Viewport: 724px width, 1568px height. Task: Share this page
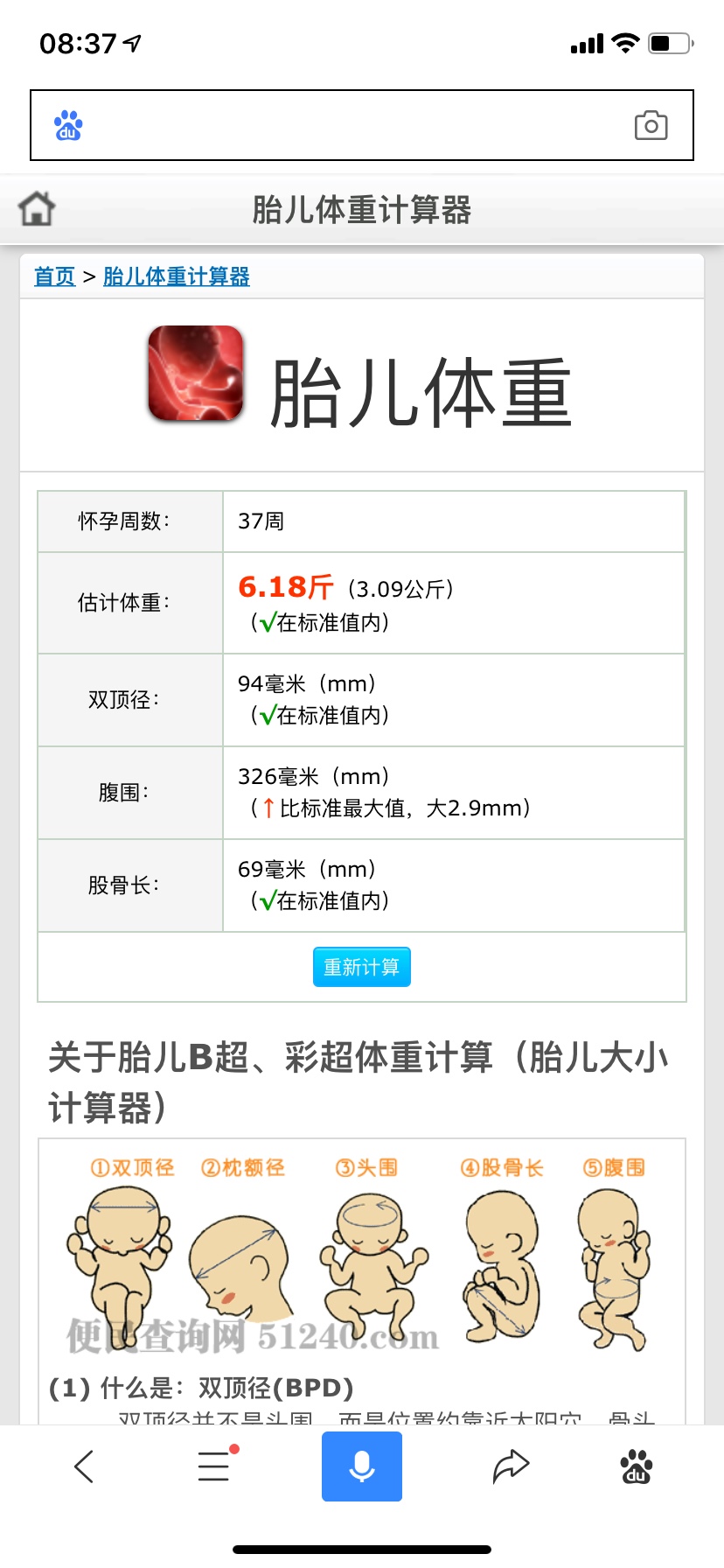511,1466
